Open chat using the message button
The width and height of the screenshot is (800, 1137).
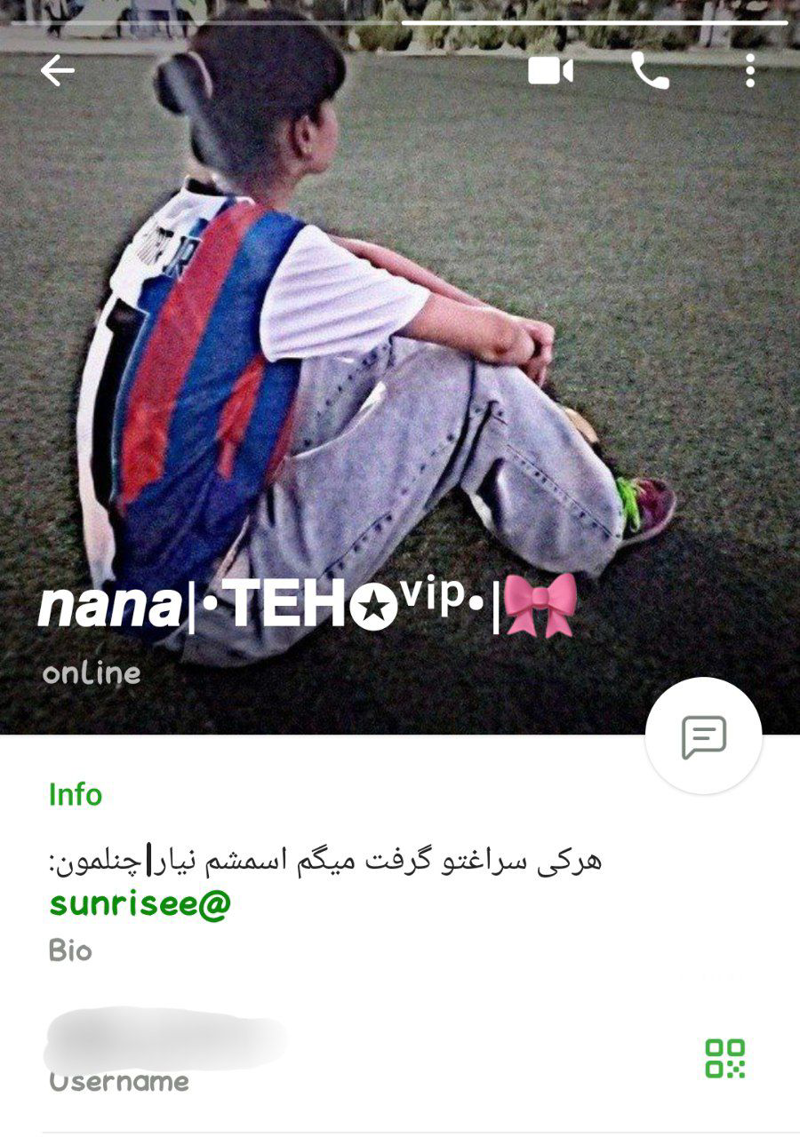(x=703, y=737)
